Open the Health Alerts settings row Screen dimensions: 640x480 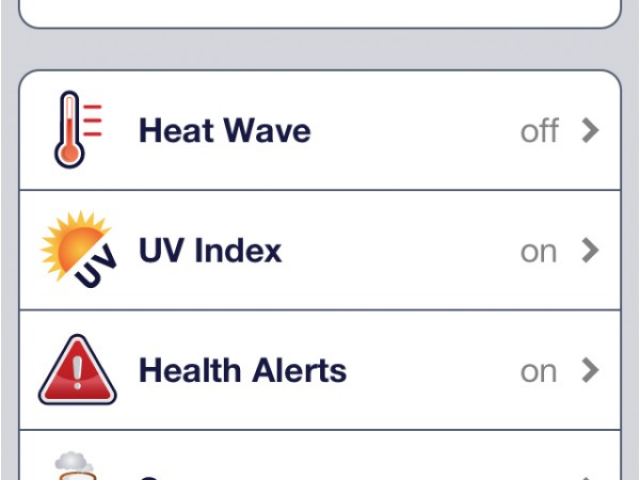click(320, 370)
